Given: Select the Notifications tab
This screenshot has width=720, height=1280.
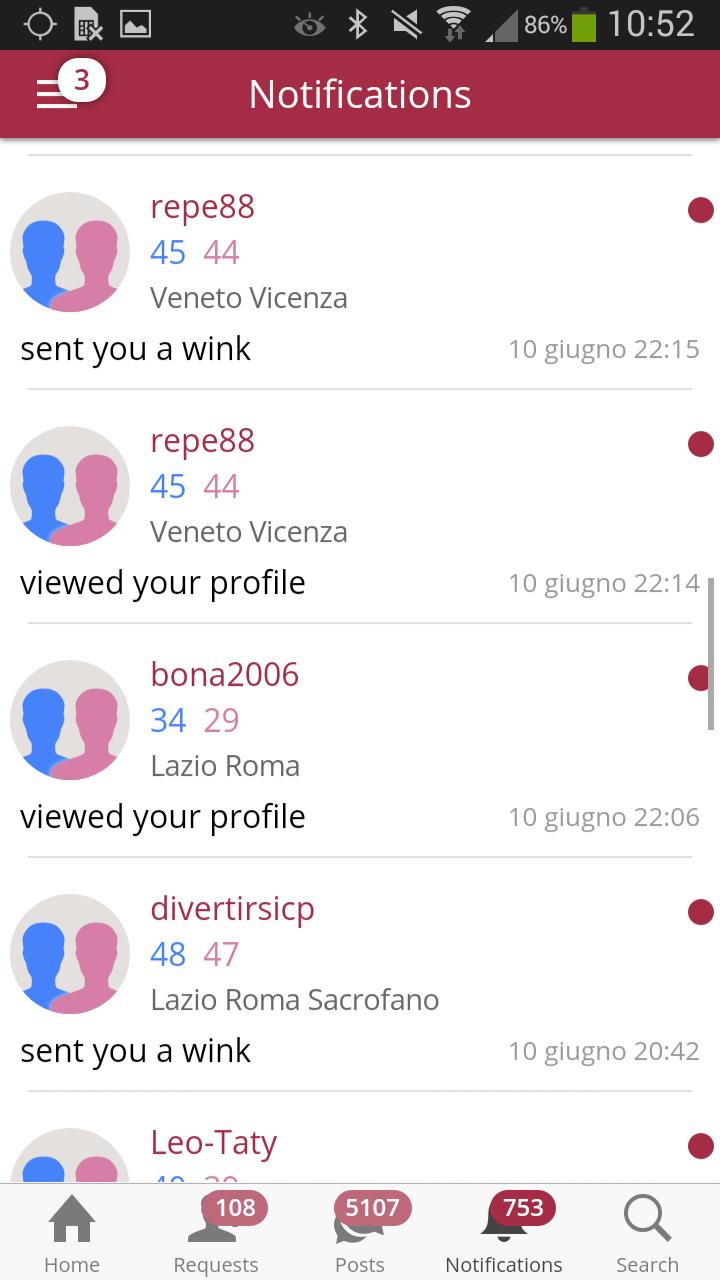Looking at the screenshot, I should pos(504,1234).
